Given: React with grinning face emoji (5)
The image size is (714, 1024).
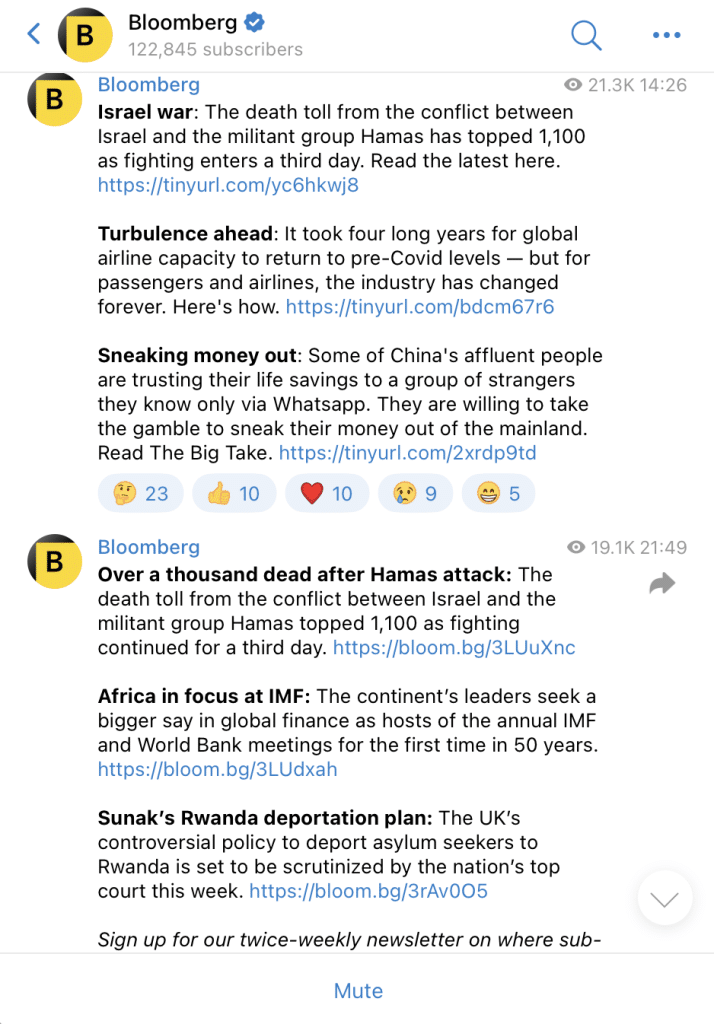Looking at the screenshot, I should (498, 494).
